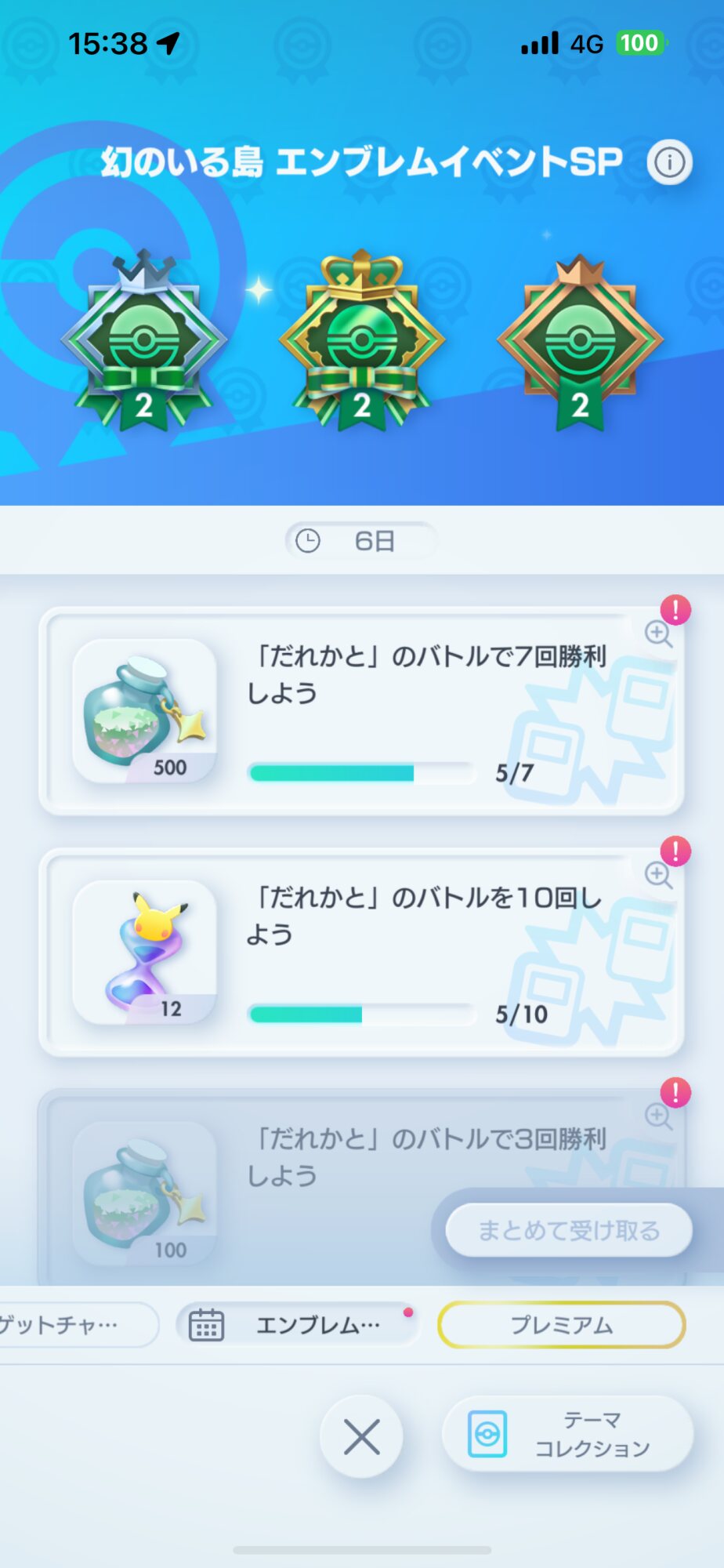Viewport: 724px width, 1568px height.
Task: Open the event info icon
Action: [669, 163]
